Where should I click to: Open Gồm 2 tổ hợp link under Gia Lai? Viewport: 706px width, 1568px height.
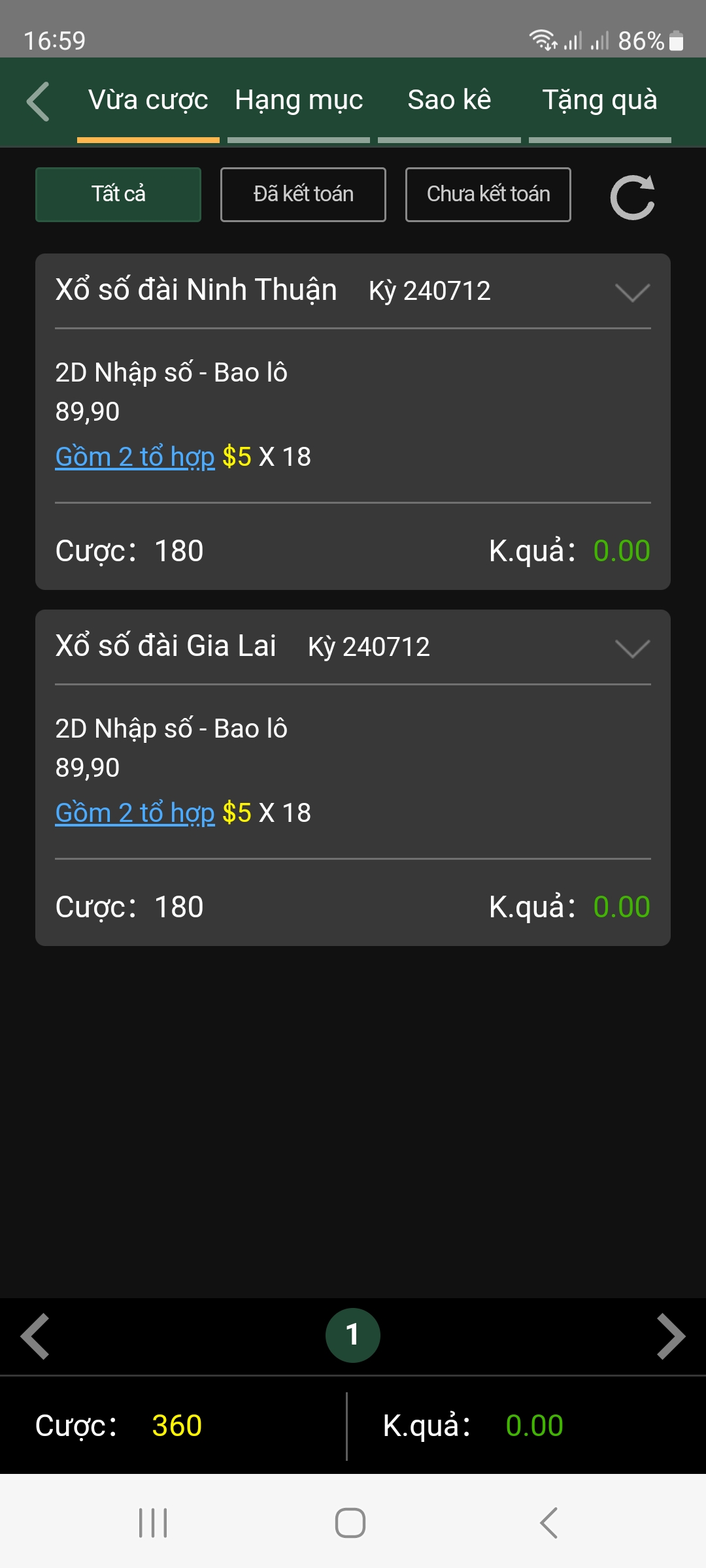click(x=135, y=813)
